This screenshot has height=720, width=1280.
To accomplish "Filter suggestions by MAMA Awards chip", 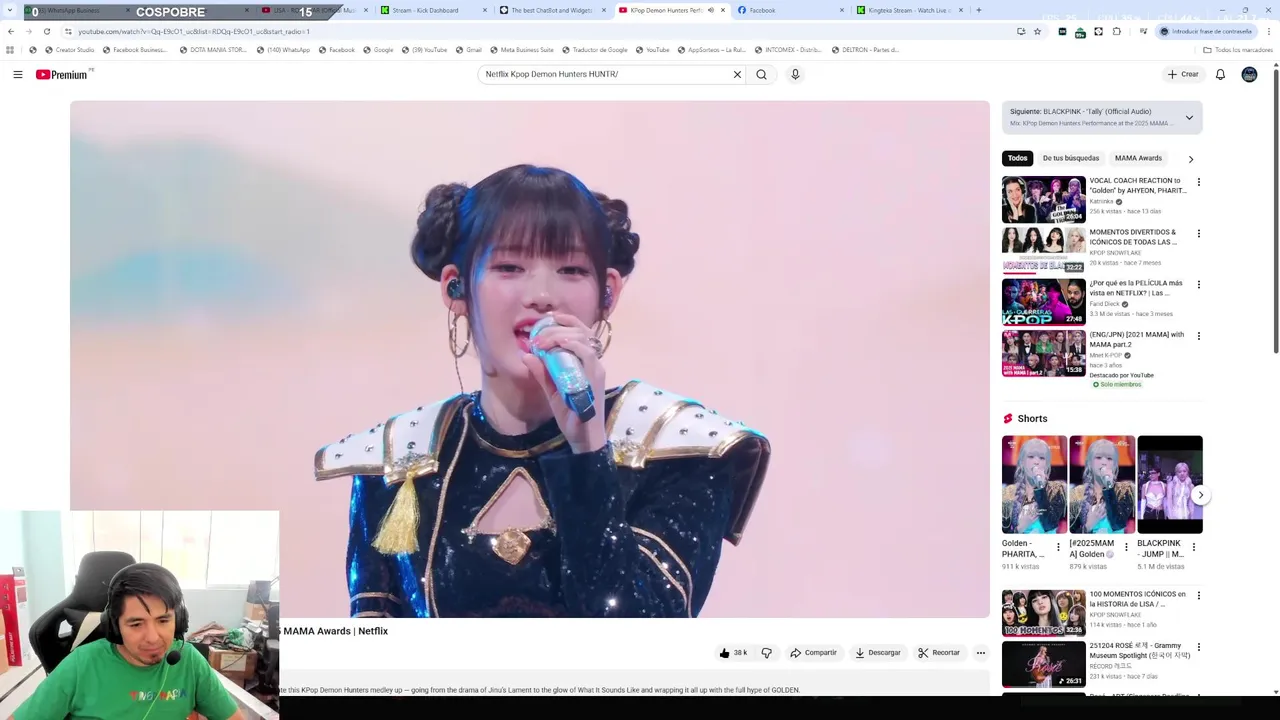I will pyautogui.click(x=1138, y=158).
